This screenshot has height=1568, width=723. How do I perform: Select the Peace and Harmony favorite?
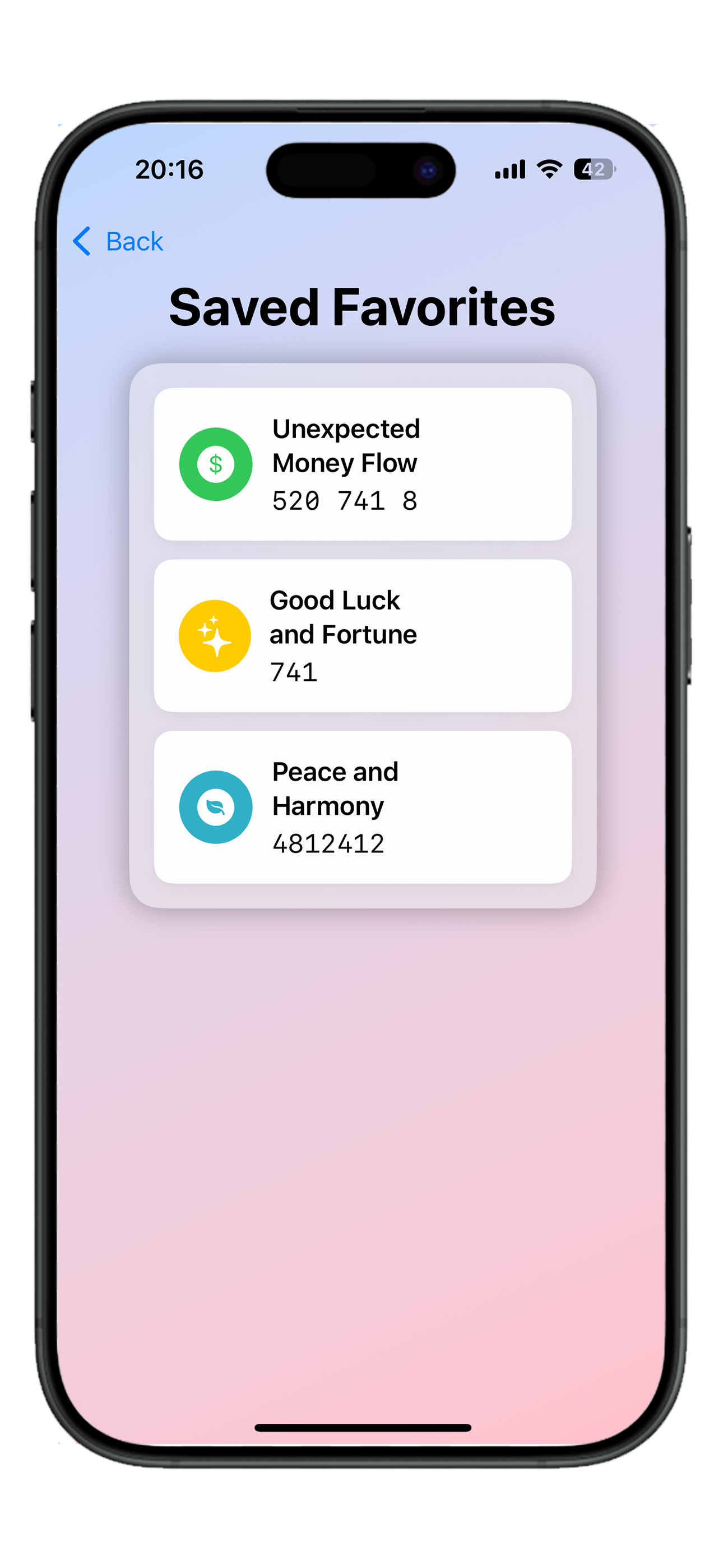coord(362,807)
